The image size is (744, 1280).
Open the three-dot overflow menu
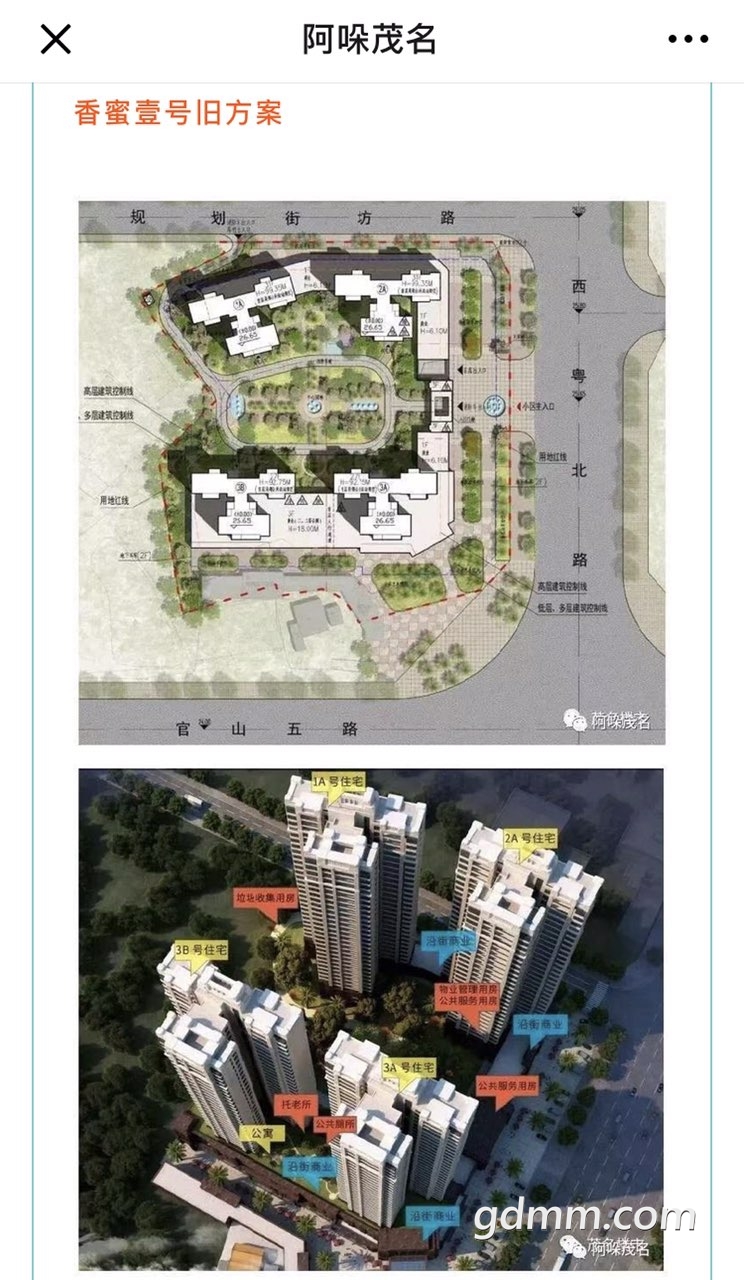[x=688, y=40]
